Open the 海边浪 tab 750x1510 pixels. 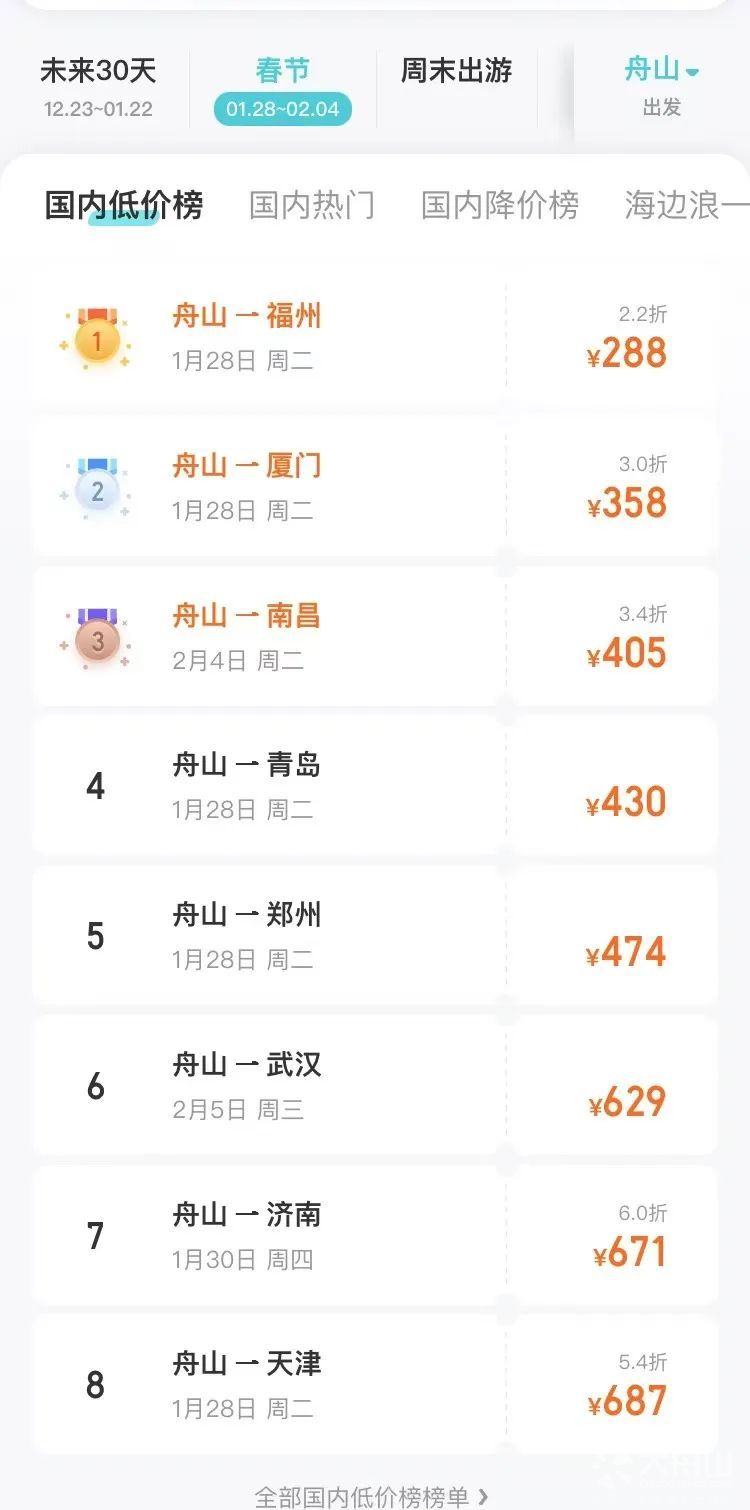686,205
